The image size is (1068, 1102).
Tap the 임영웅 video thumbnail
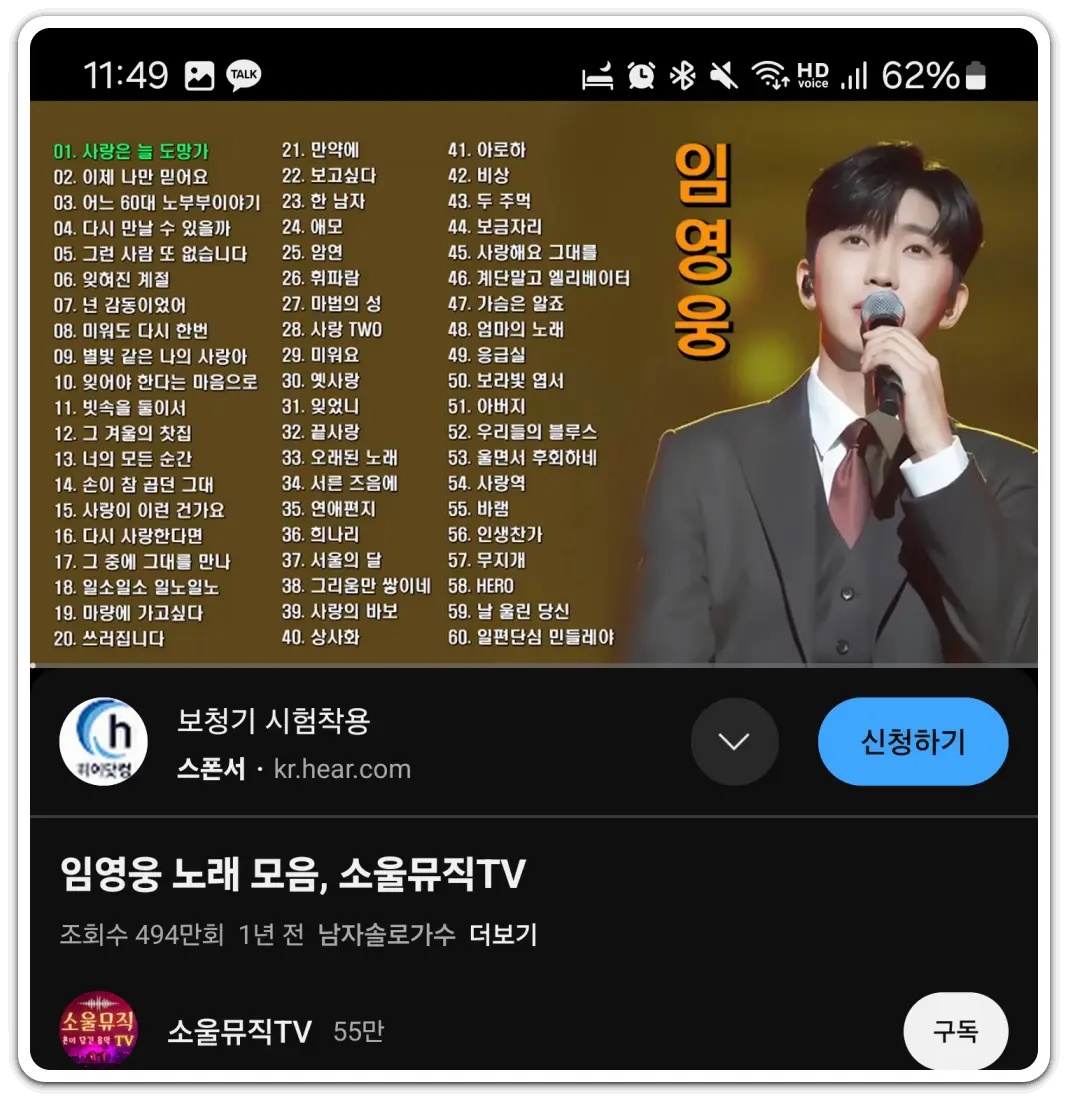534,385
